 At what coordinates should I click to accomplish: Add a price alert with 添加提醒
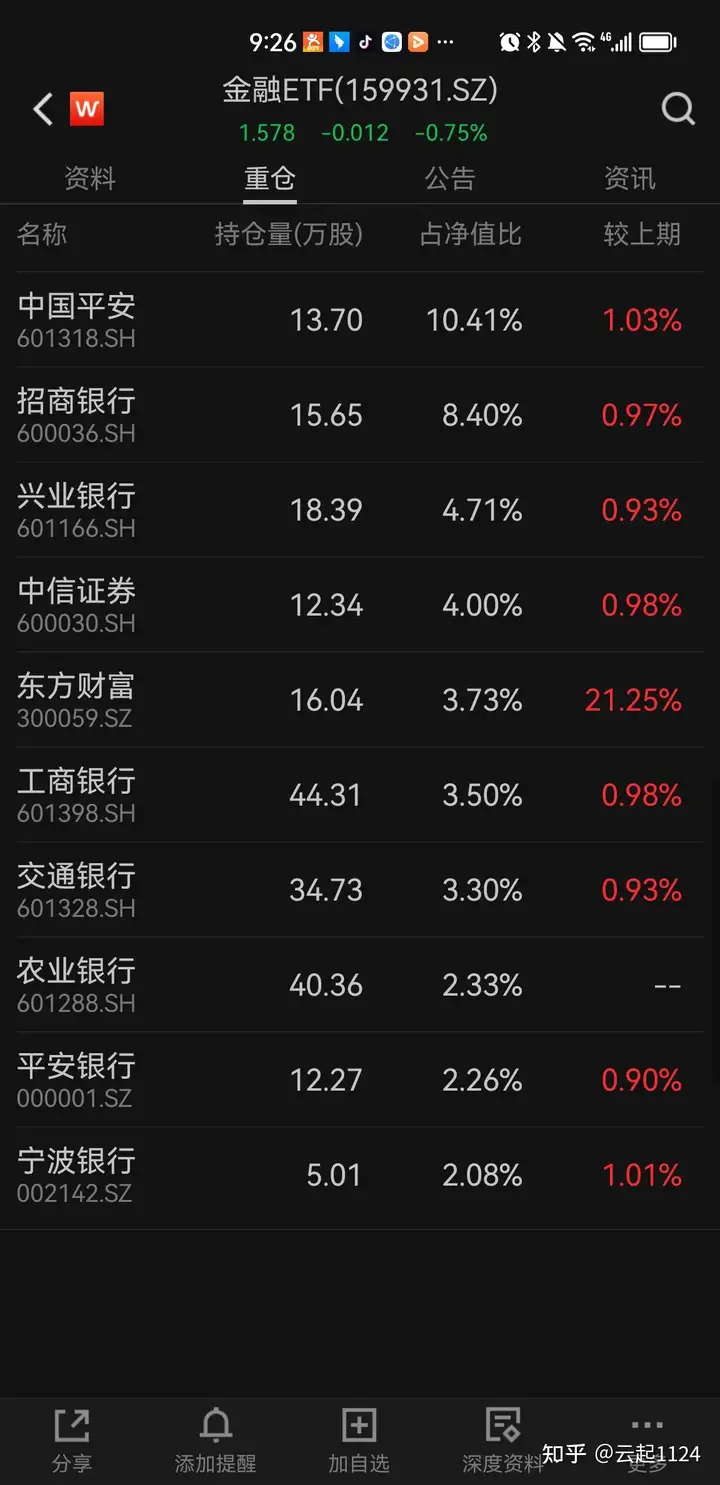point(216,1440)
